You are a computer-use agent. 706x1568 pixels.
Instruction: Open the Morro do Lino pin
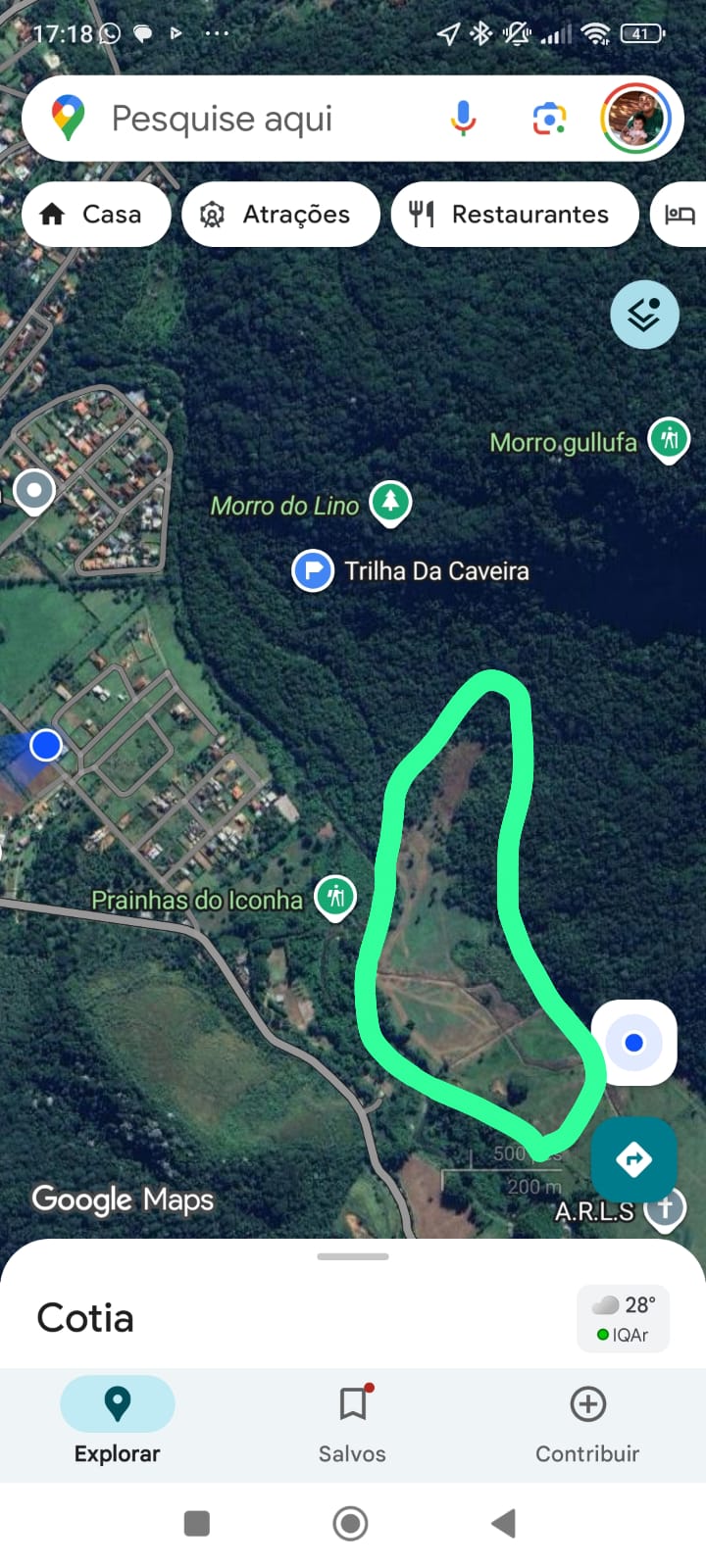(x=390, y=502)
